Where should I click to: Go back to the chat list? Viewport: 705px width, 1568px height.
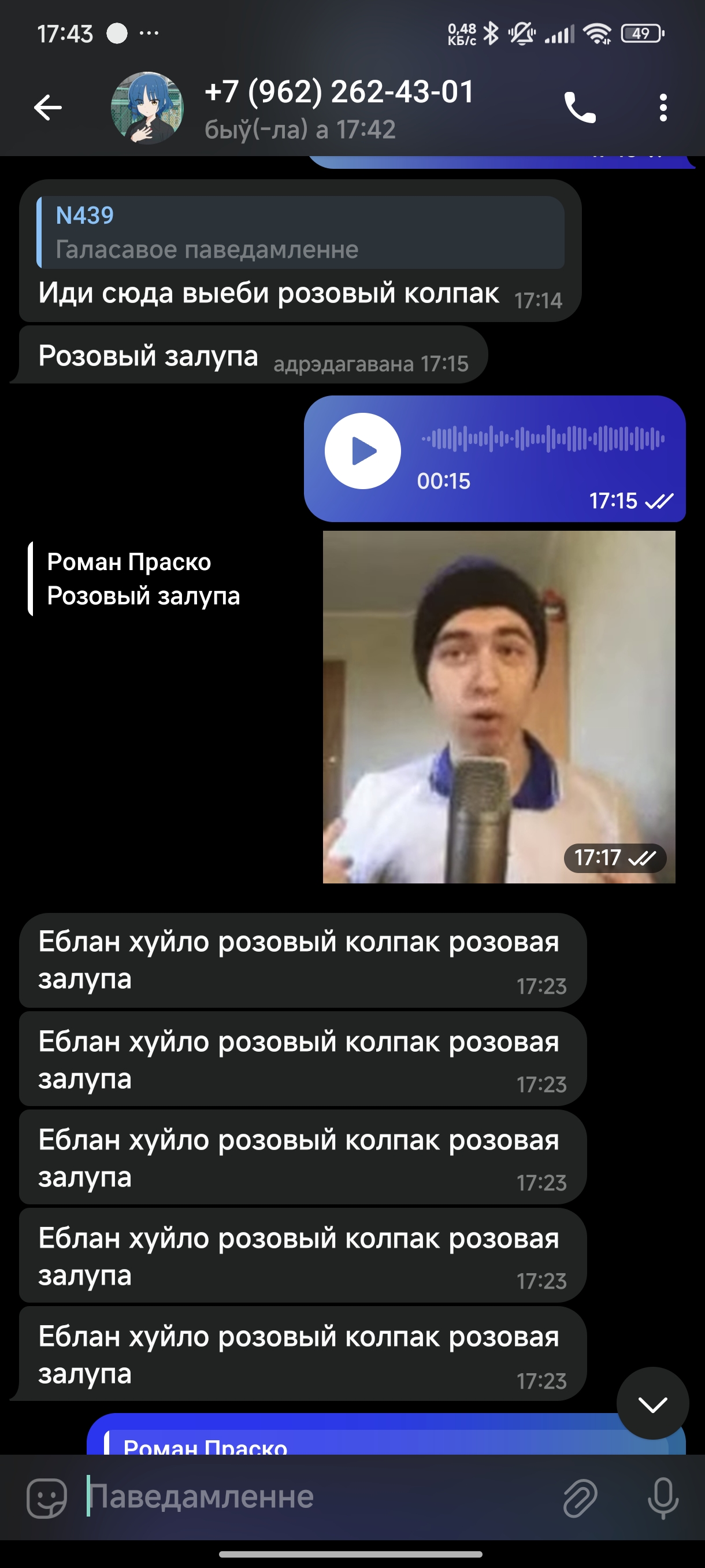pyautogui.click(x=47, y=108)
